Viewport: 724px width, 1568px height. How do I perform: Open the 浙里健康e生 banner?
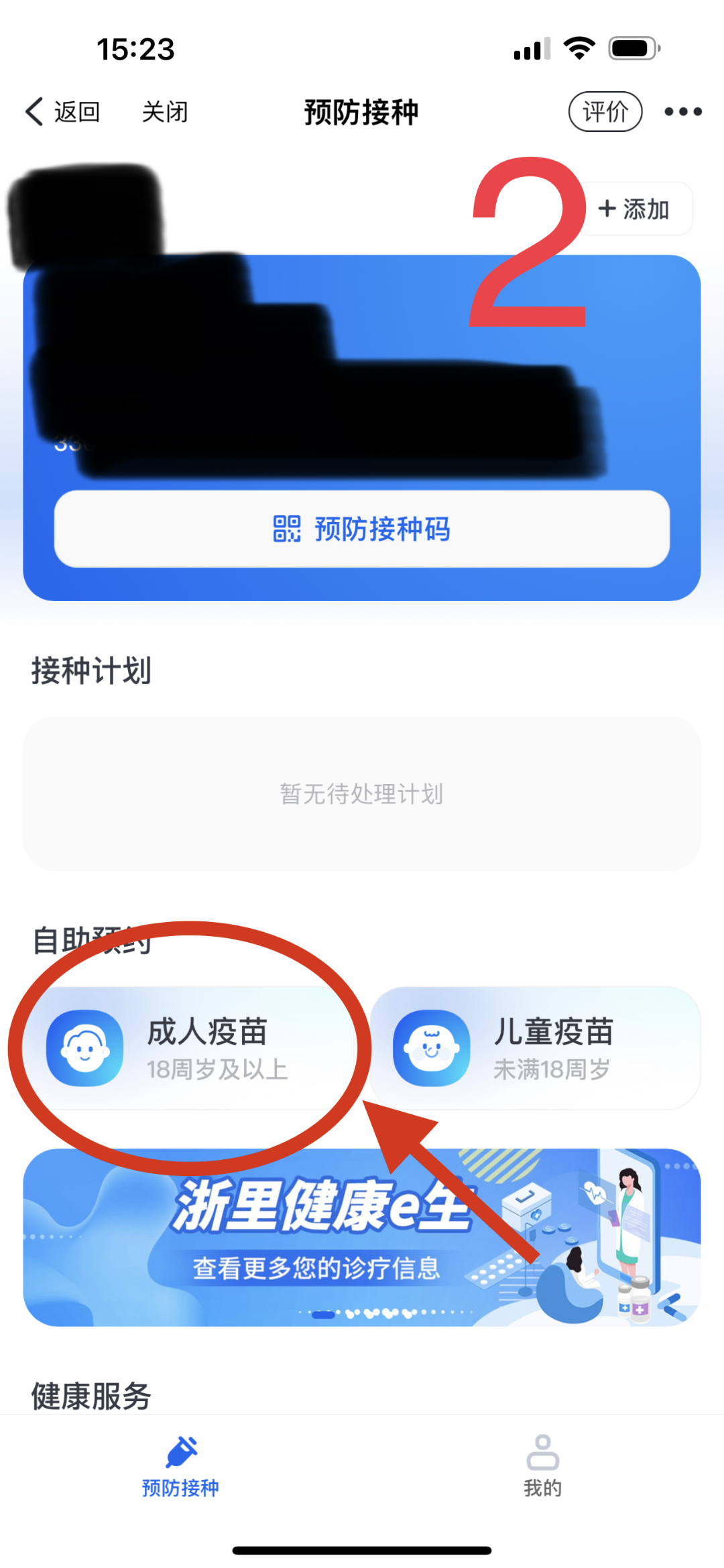(362, 1237)
